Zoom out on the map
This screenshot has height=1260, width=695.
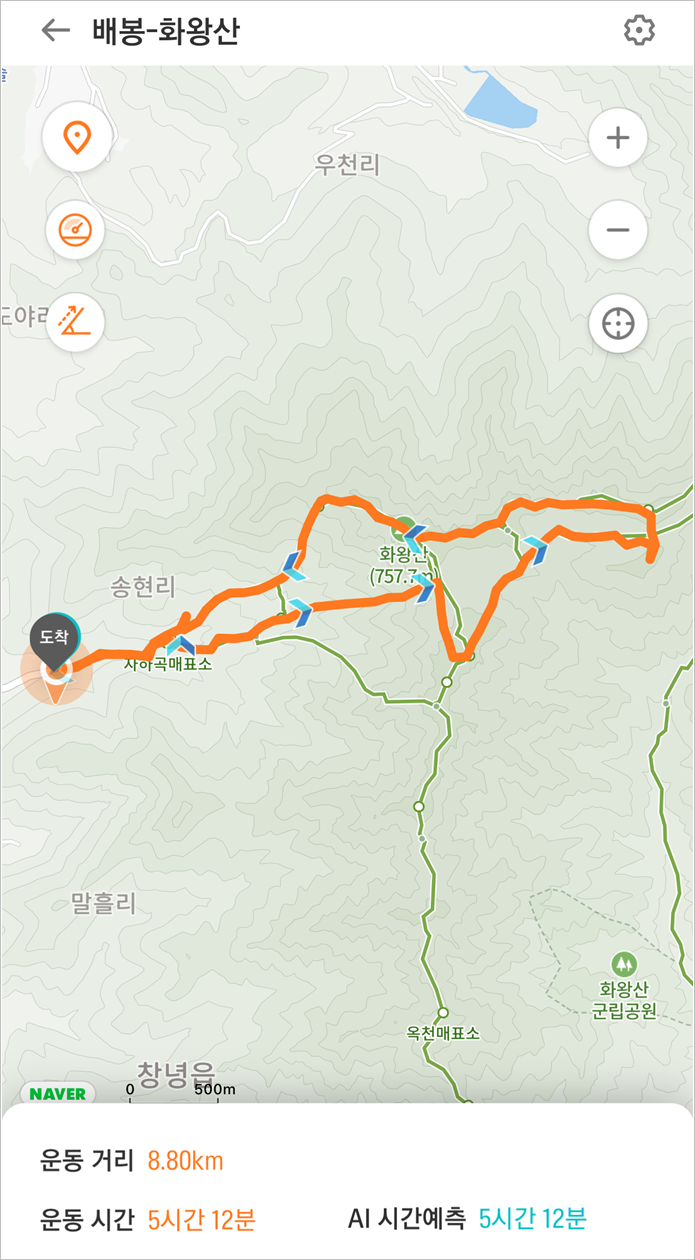618,230
